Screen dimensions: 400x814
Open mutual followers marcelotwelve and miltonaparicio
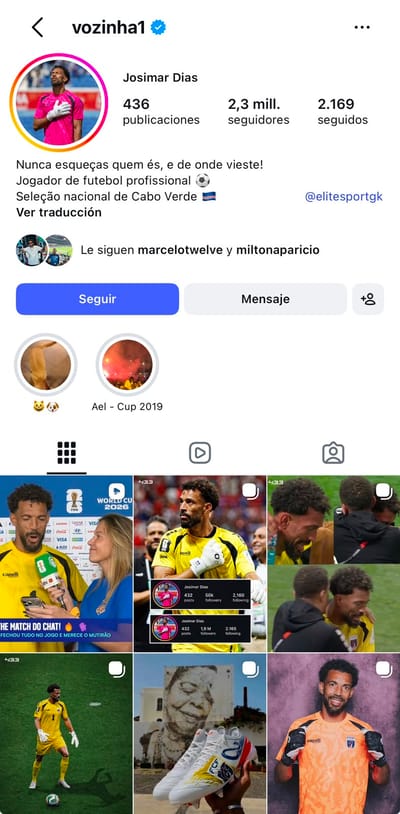tap(168, 250)
